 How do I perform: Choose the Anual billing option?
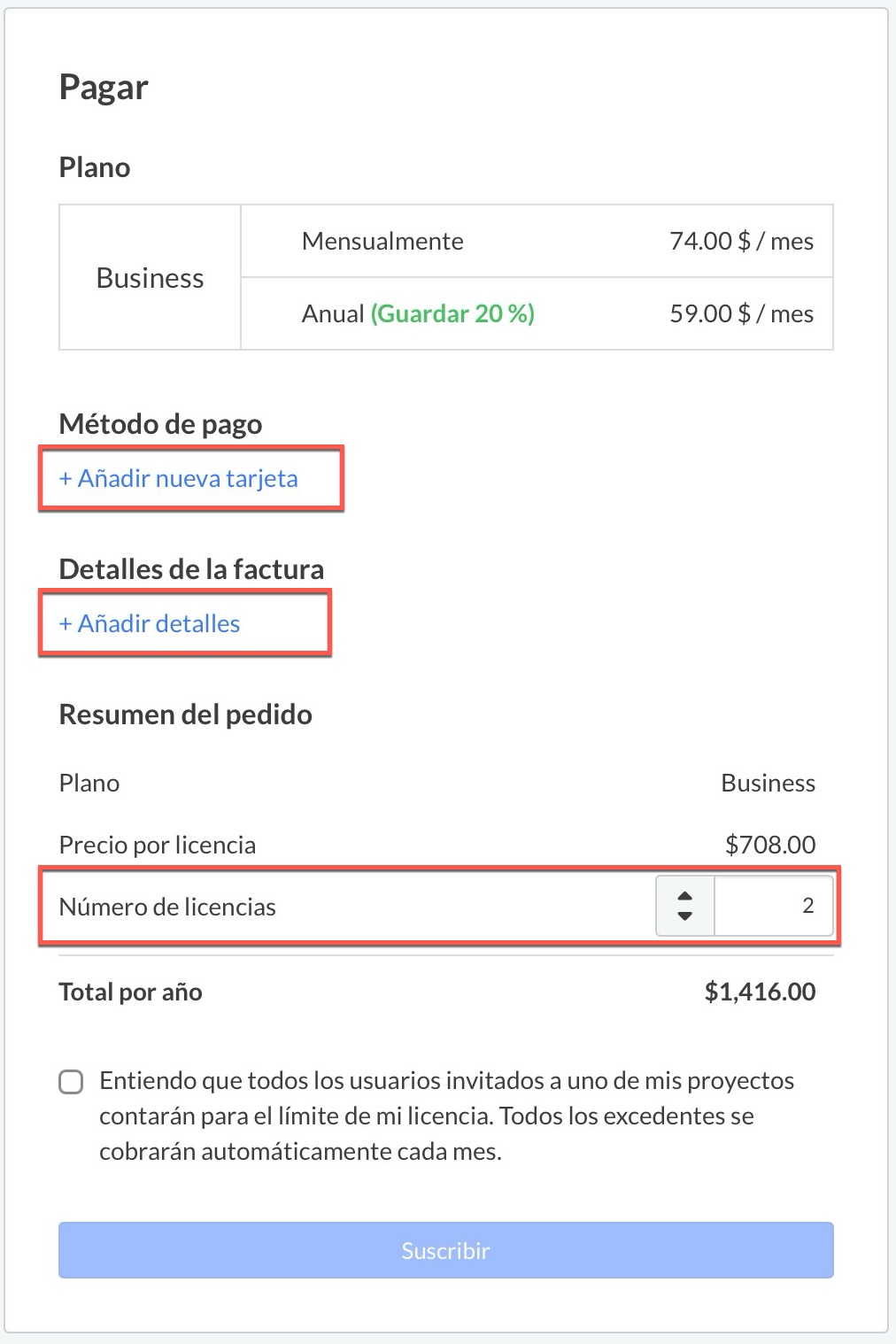coord(537,314)
